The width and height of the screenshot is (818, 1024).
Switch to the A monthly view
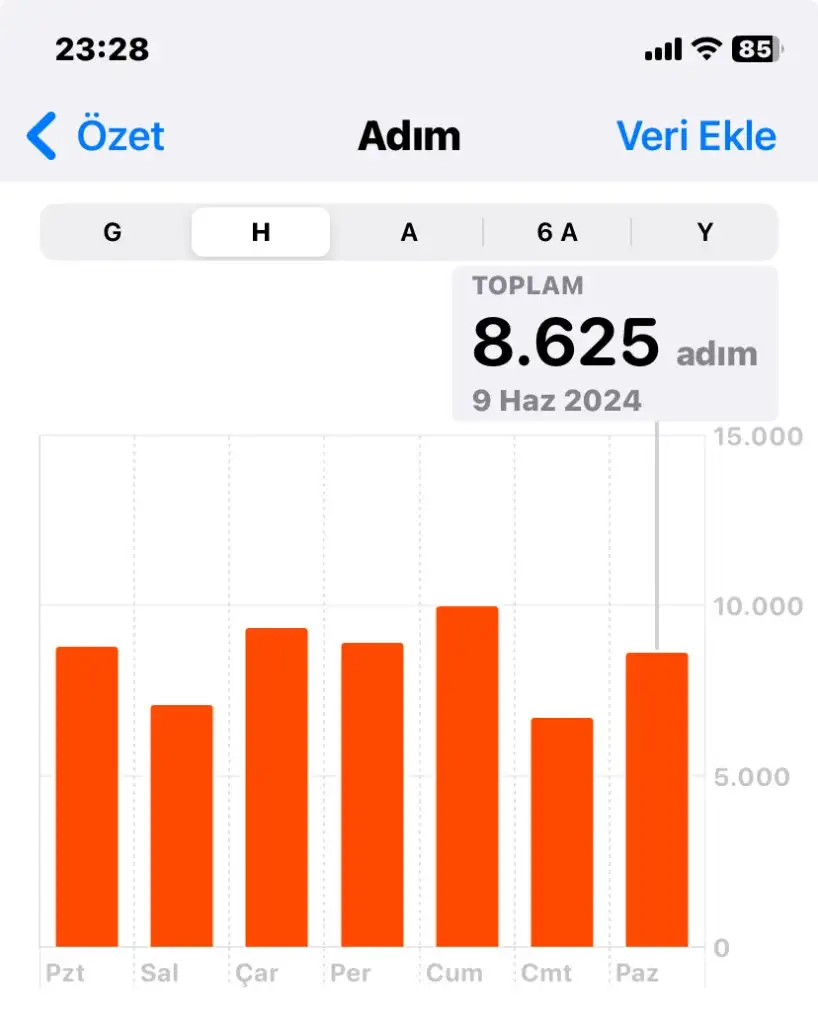[x=408, y=233]
